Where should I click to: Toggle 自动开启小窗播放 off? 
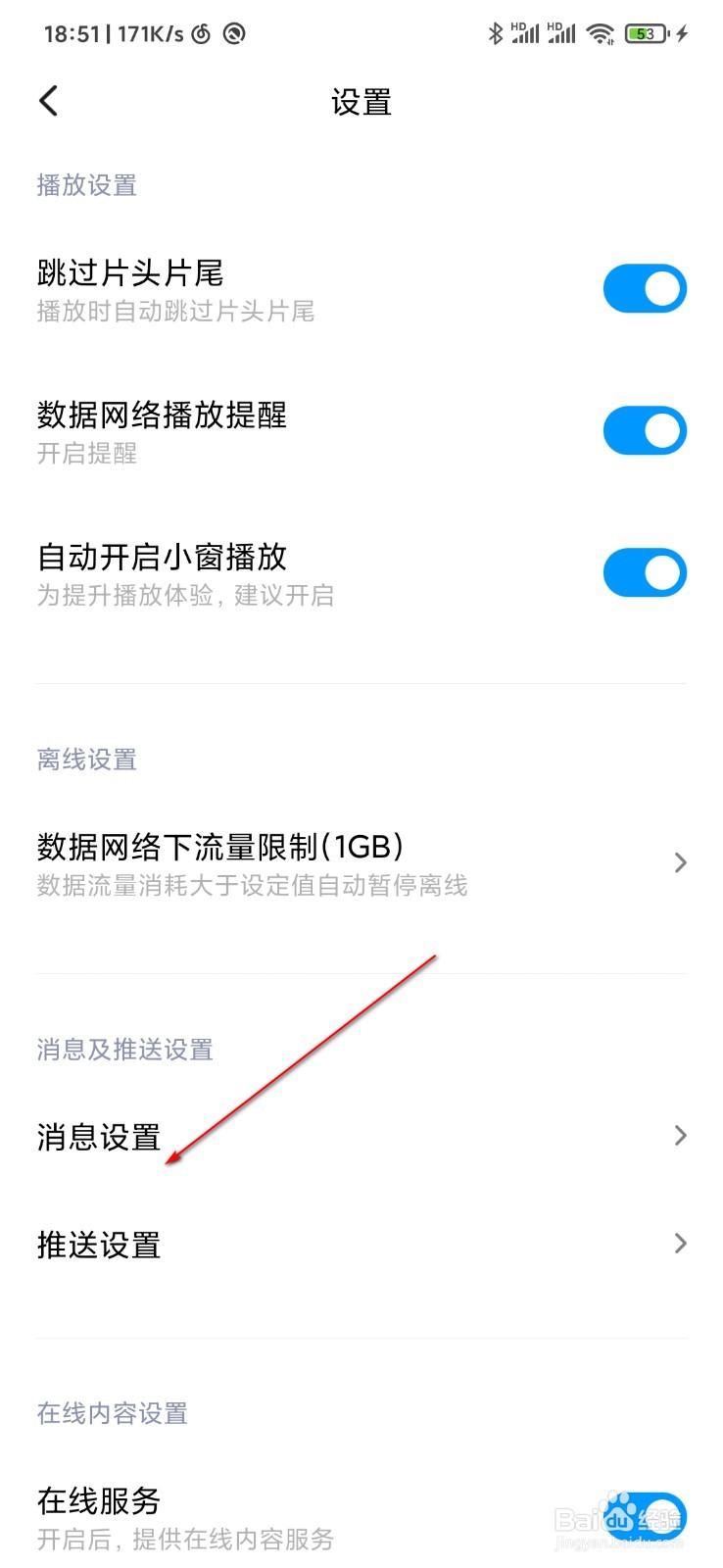pyautogui.click(x=645, y=571)
